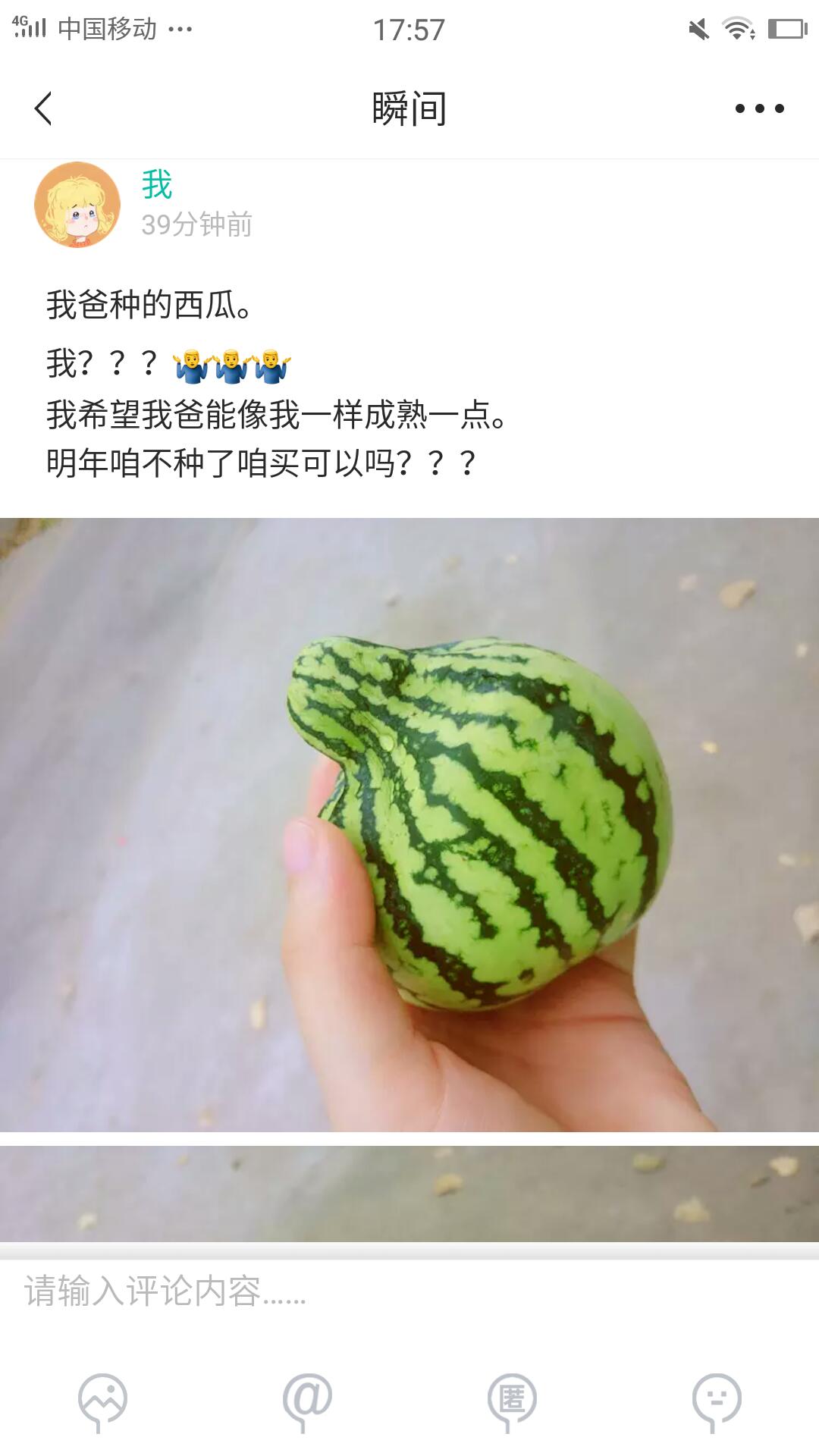Mention someone with the @ icon
Image resolution: width=819 pixels, height=1456 pixels.
click(x=307, y=1402)
